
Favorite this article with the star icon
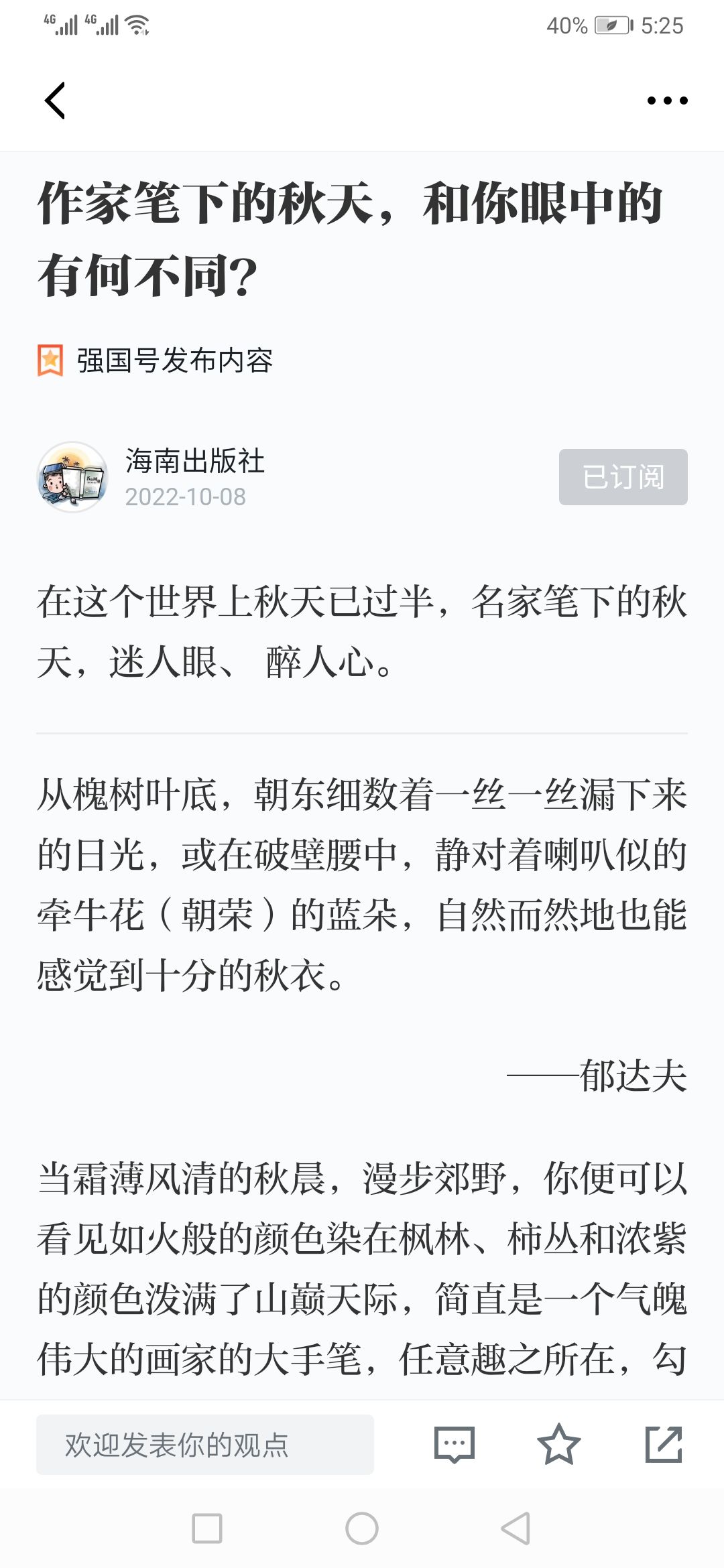click(x=558, y=1444)
